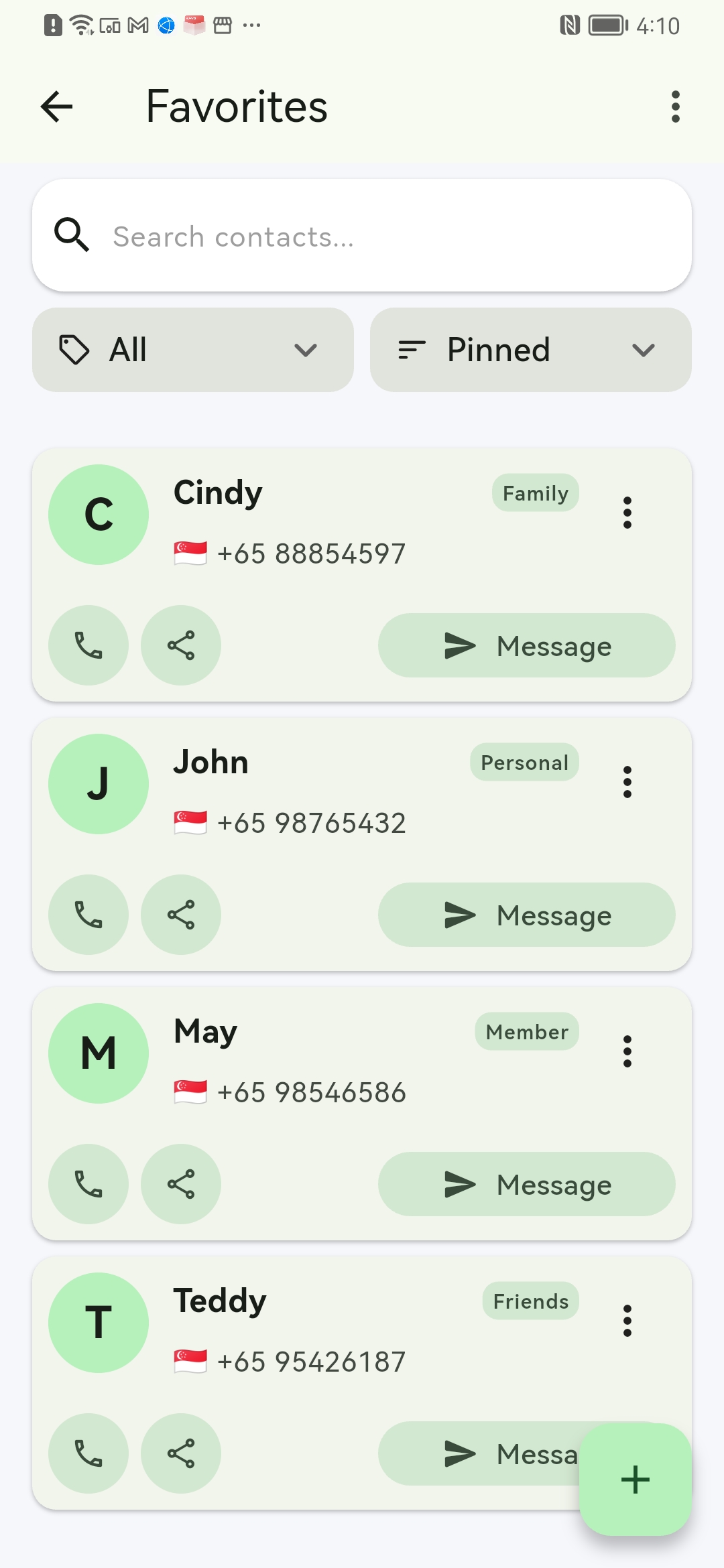The image size is (724, 1568).
Task: Open the Favorites overflow menu
Action: pyautogui.click(x=675, y=107)
